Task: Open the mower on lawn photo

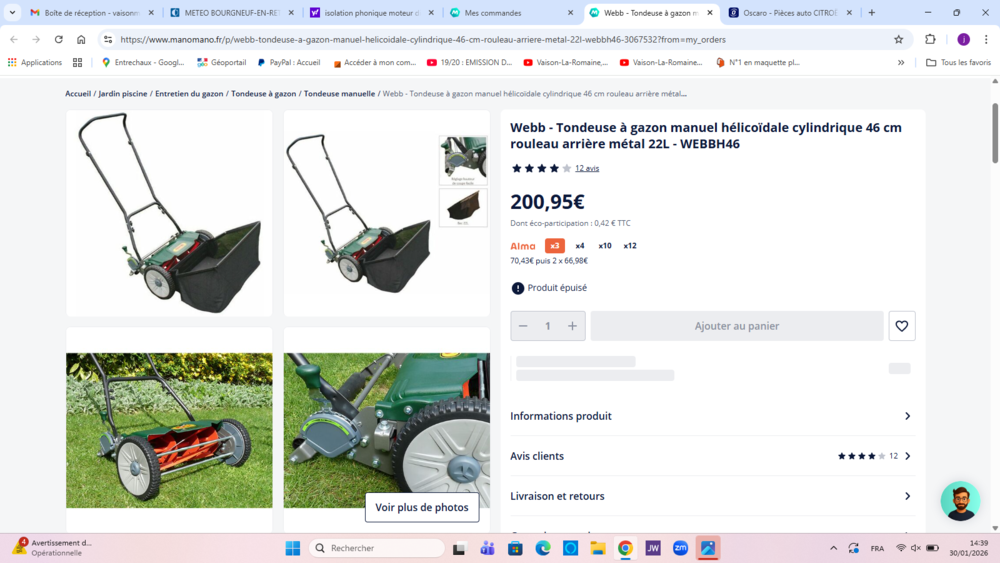Action: click(169, 430)
